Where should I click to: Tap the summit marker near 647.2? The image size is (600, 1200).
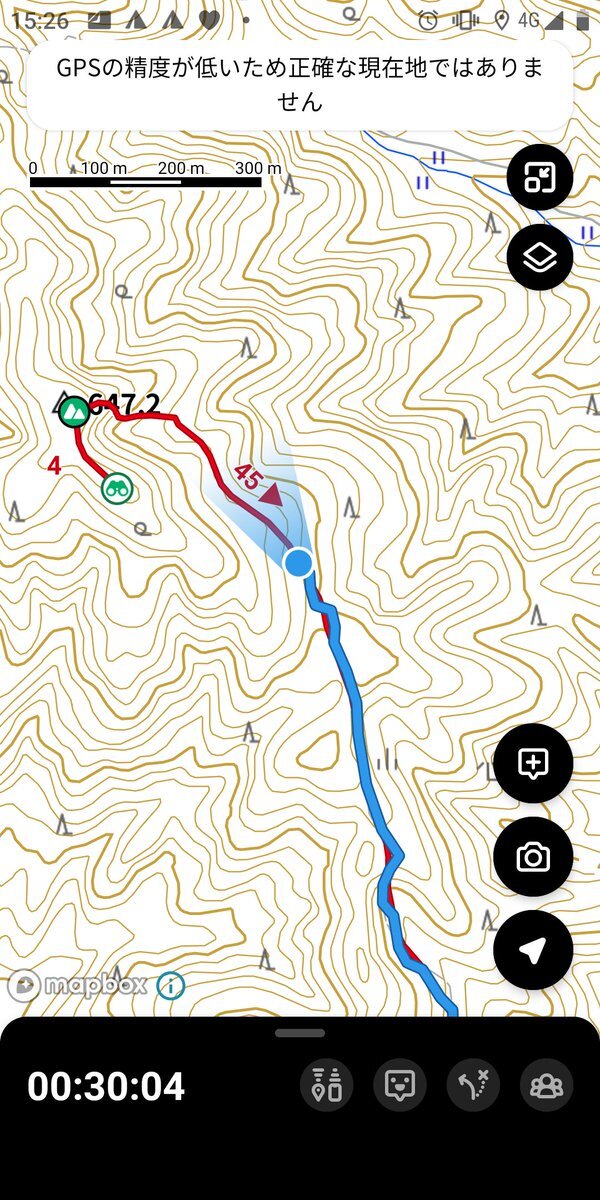[x=73, y=411]
